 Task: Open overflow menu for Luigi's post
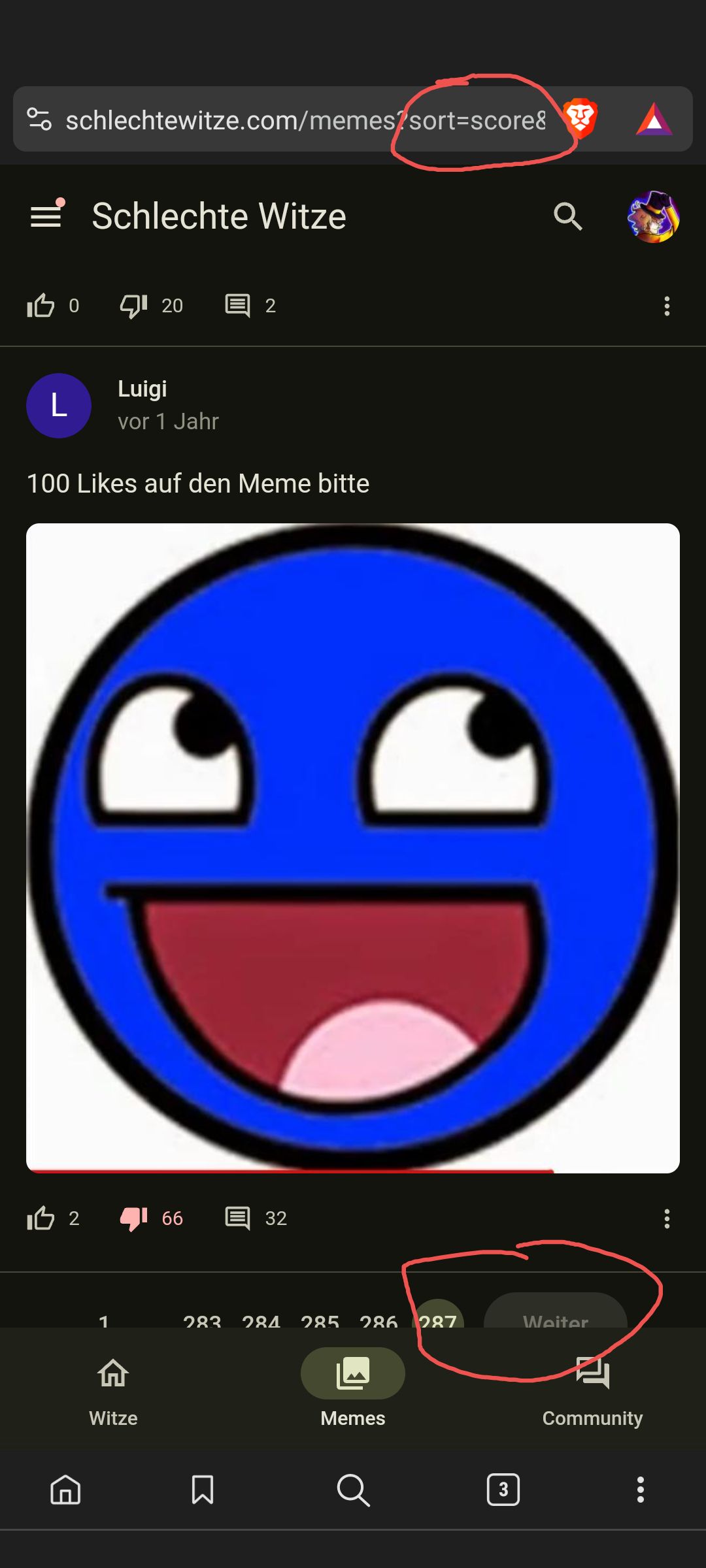pyautogui.click(x=667, y=1218)
